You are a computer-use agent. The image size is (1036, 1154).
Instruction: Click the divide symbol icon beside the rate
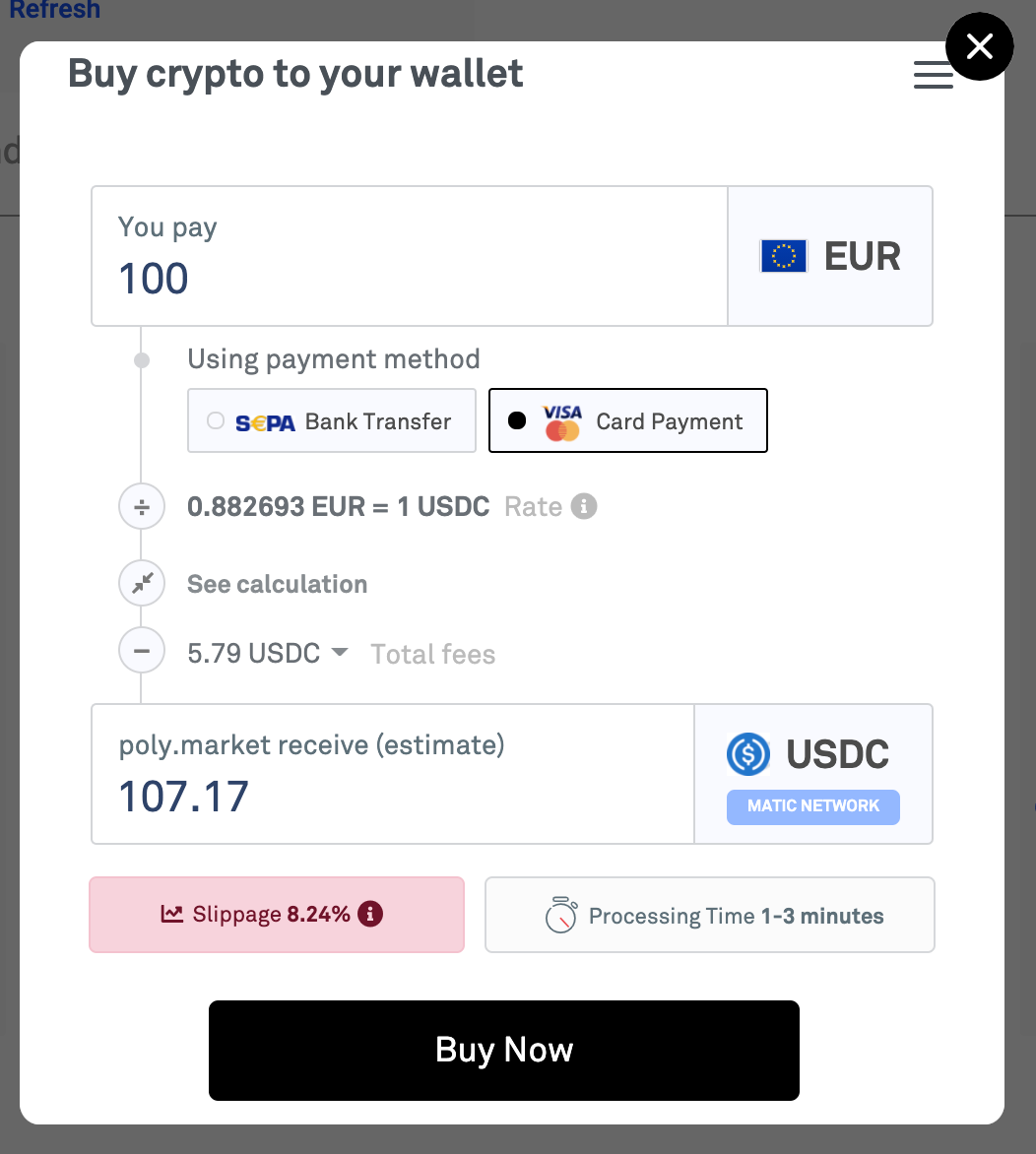click(x=141, y=506)
